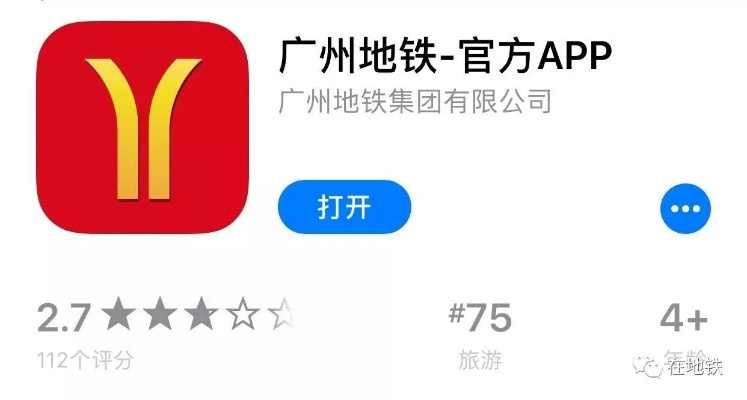Tap the blue 打开 button
Image resolution: width=747 pixels, height=400 pixels.
pyautogui.click(x=344, y=207)
